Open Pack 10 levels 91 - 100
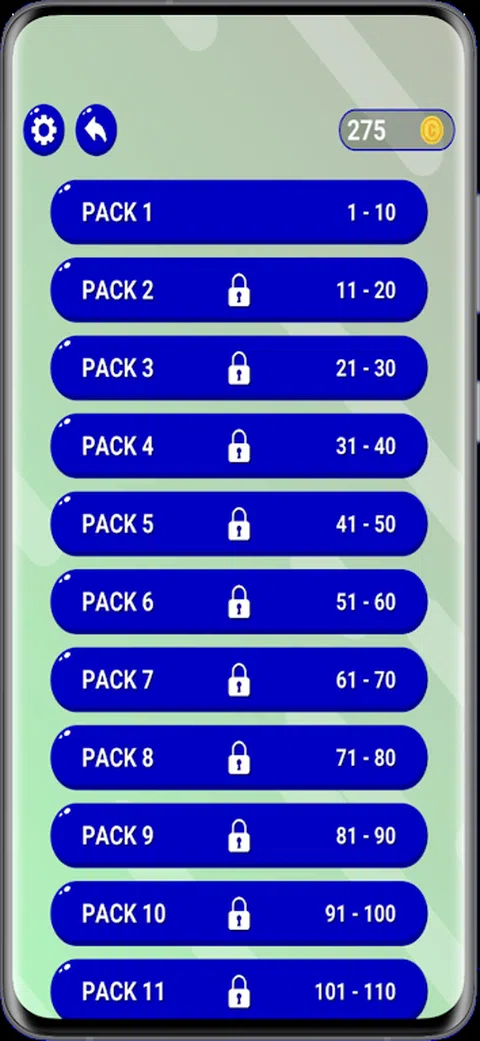The height and width of the screenshot is (1041, 480). [239, 914]
